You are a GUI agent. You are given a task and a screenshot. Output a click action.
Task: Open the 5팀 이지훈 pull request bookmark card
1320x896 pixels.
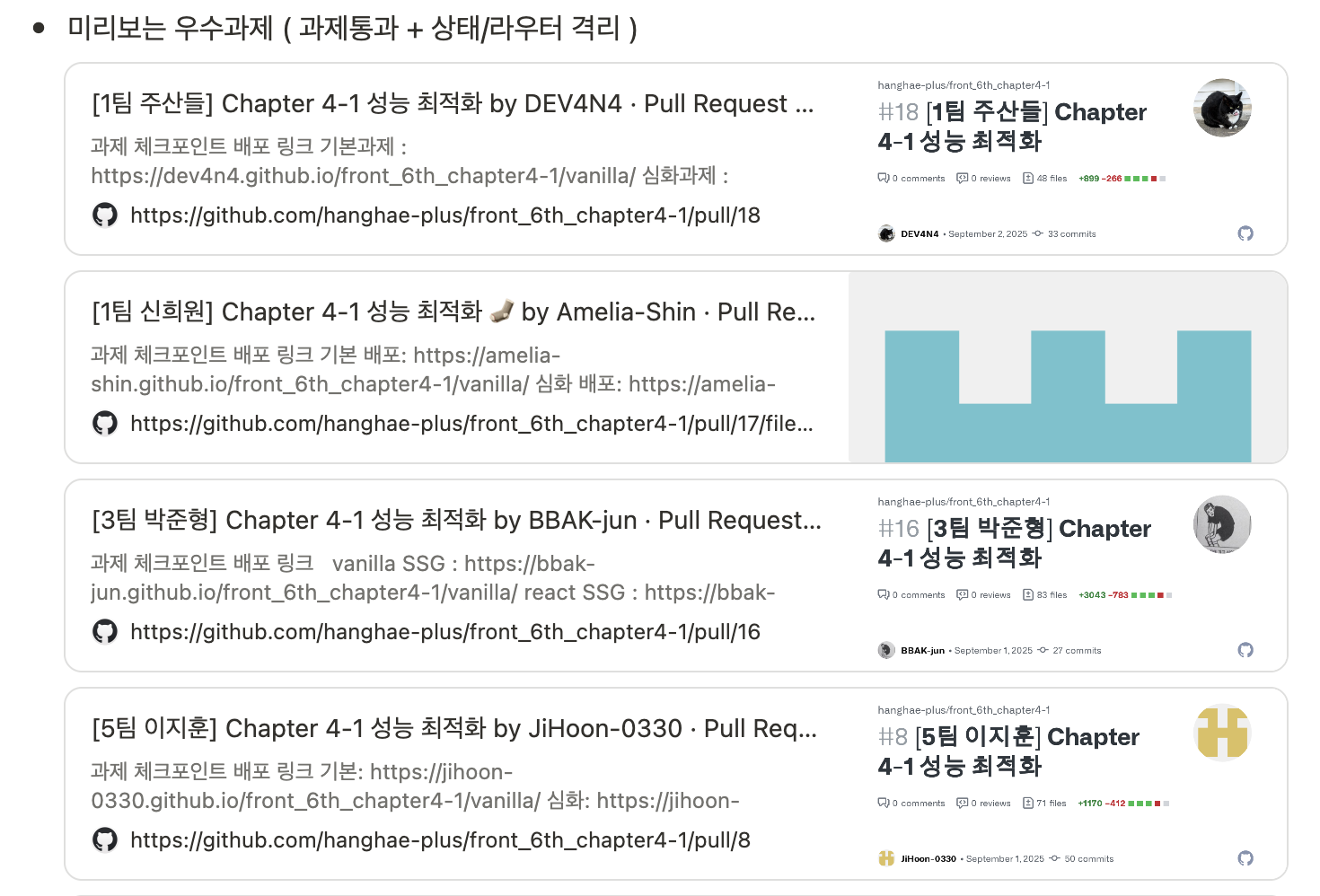[454, 729]
